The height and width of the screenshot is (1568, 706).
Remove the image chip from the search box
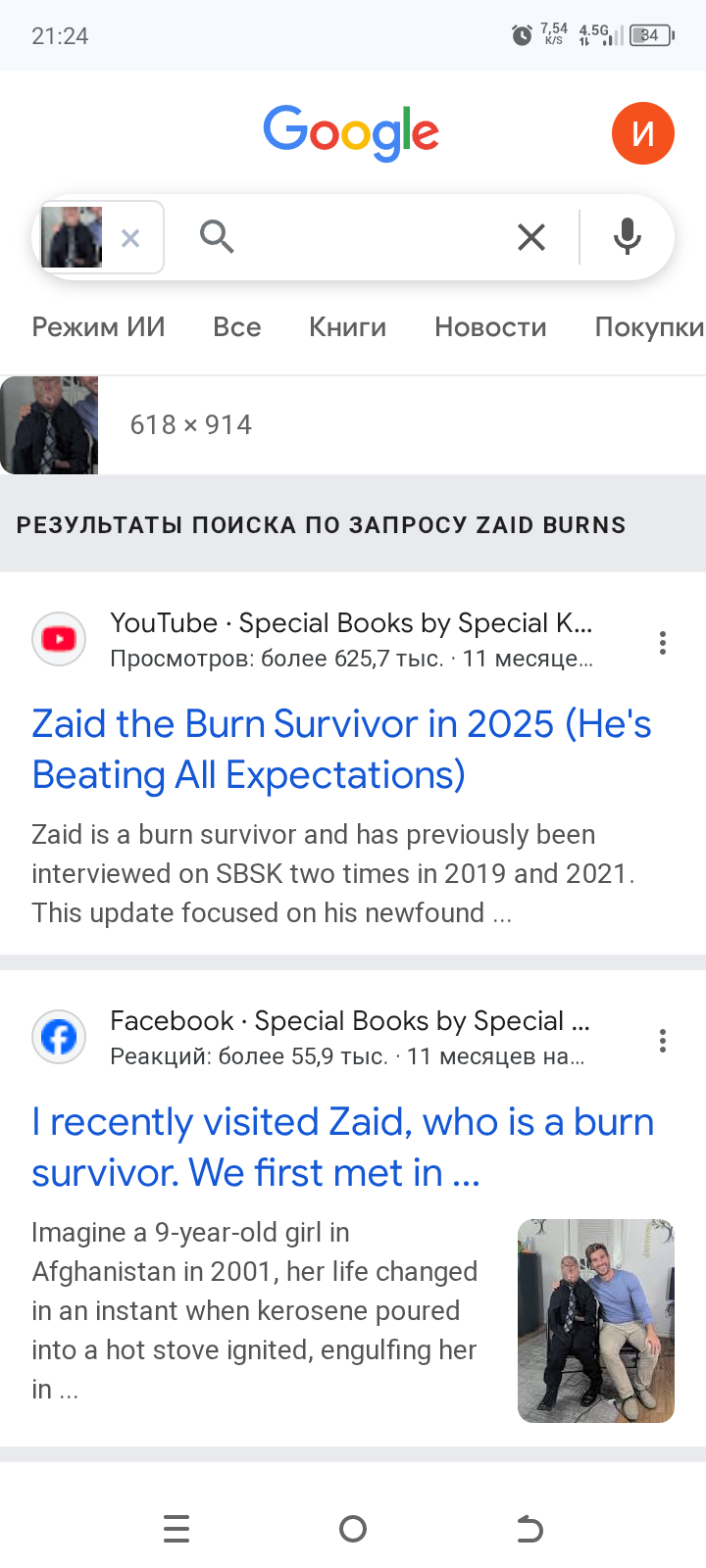(x=130, y=237)
